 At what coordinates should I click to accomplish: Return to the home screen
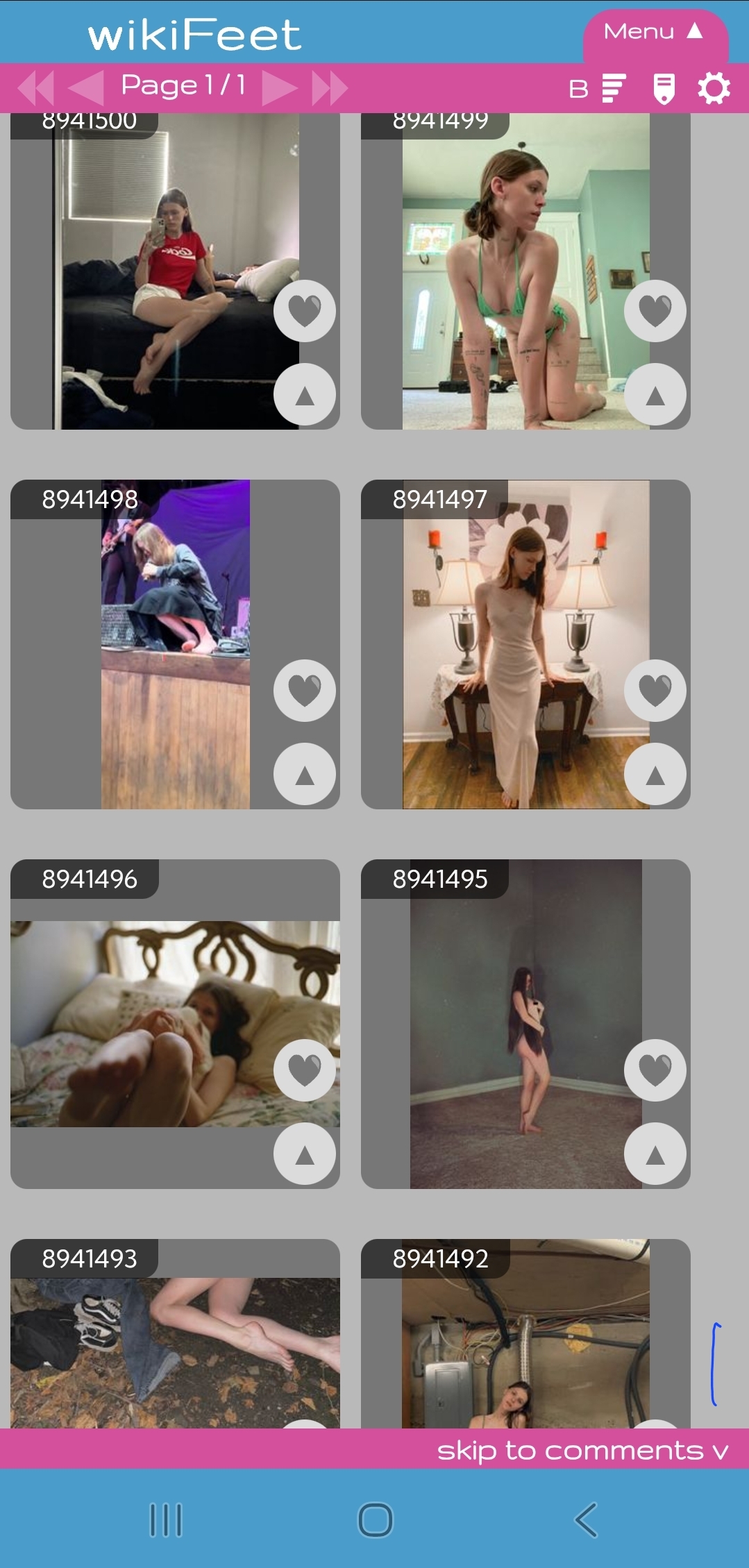[x=375, y=1520]
